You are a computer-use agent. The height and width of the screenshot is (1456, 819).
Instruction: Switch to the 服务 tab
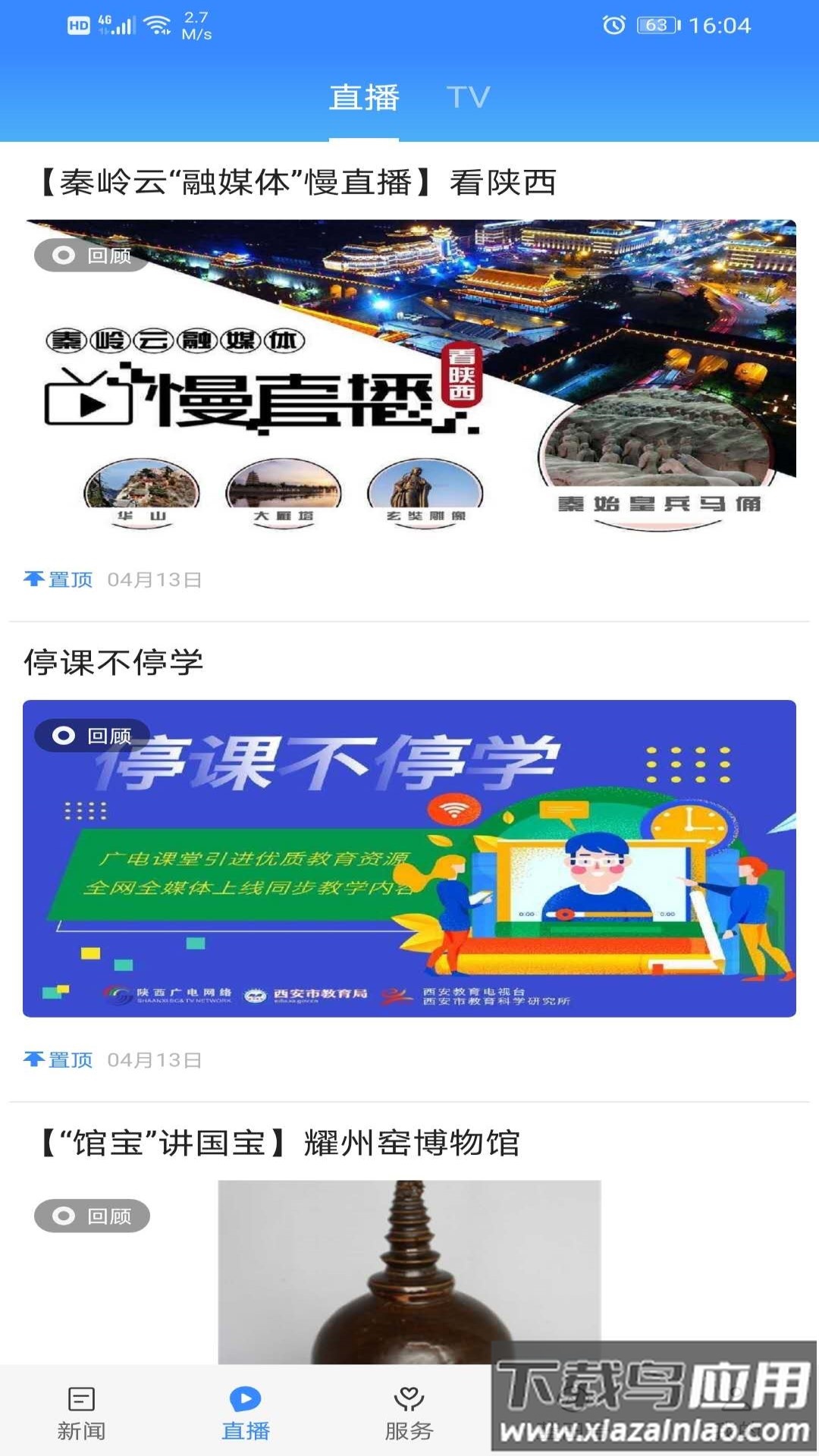[409, 1412]
